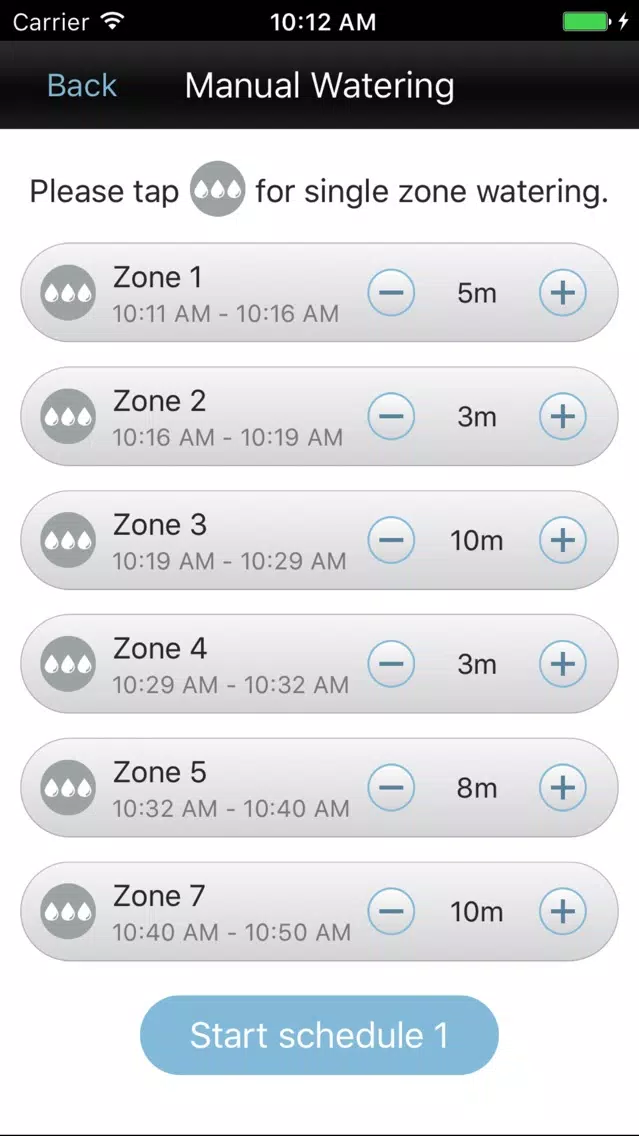Image resolution: width=639 pixels, height=1136 pixels.
Task: Raise Zone 3 duration with plus
Action: [x=563, y=540]
